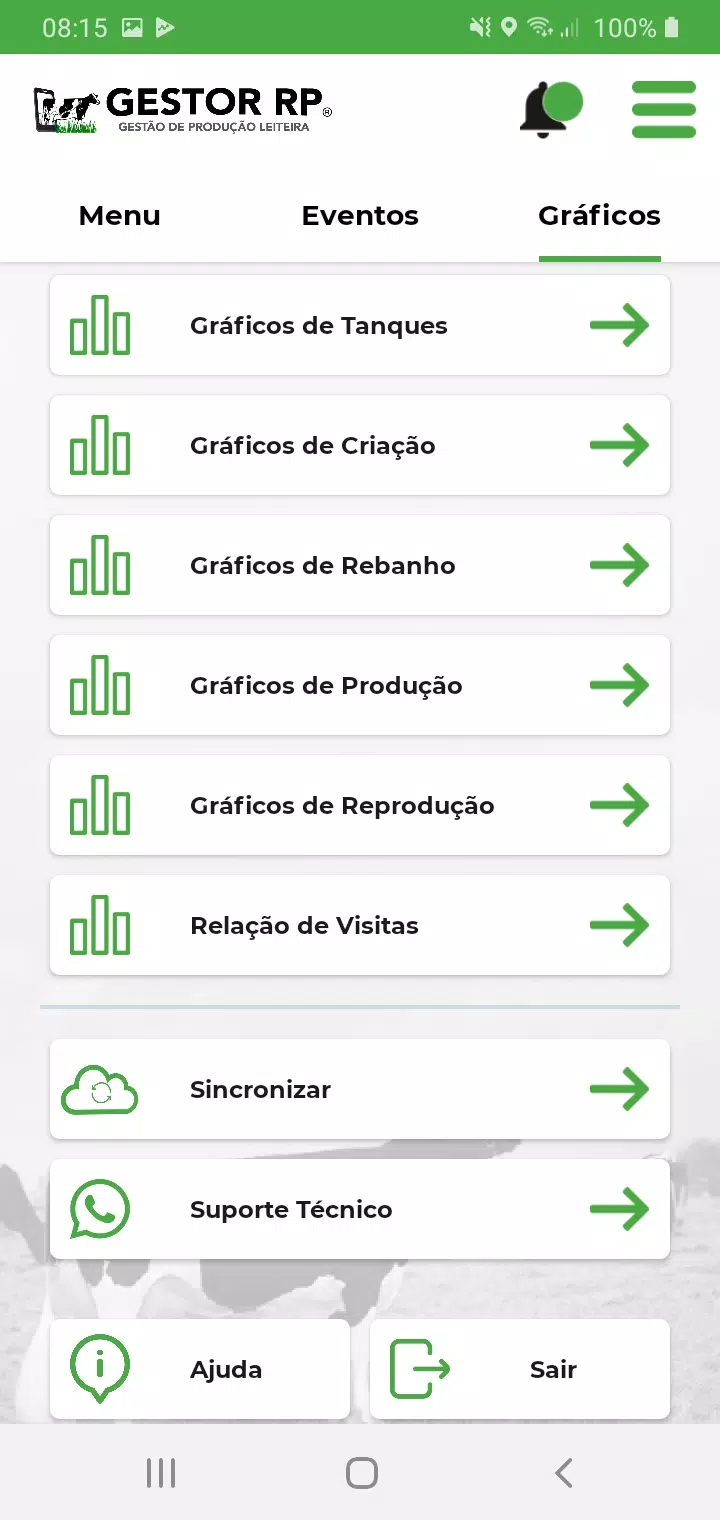This screenshot has height=1520, width=720.
Task: Tap Sair to log out
Action: 520,1370
